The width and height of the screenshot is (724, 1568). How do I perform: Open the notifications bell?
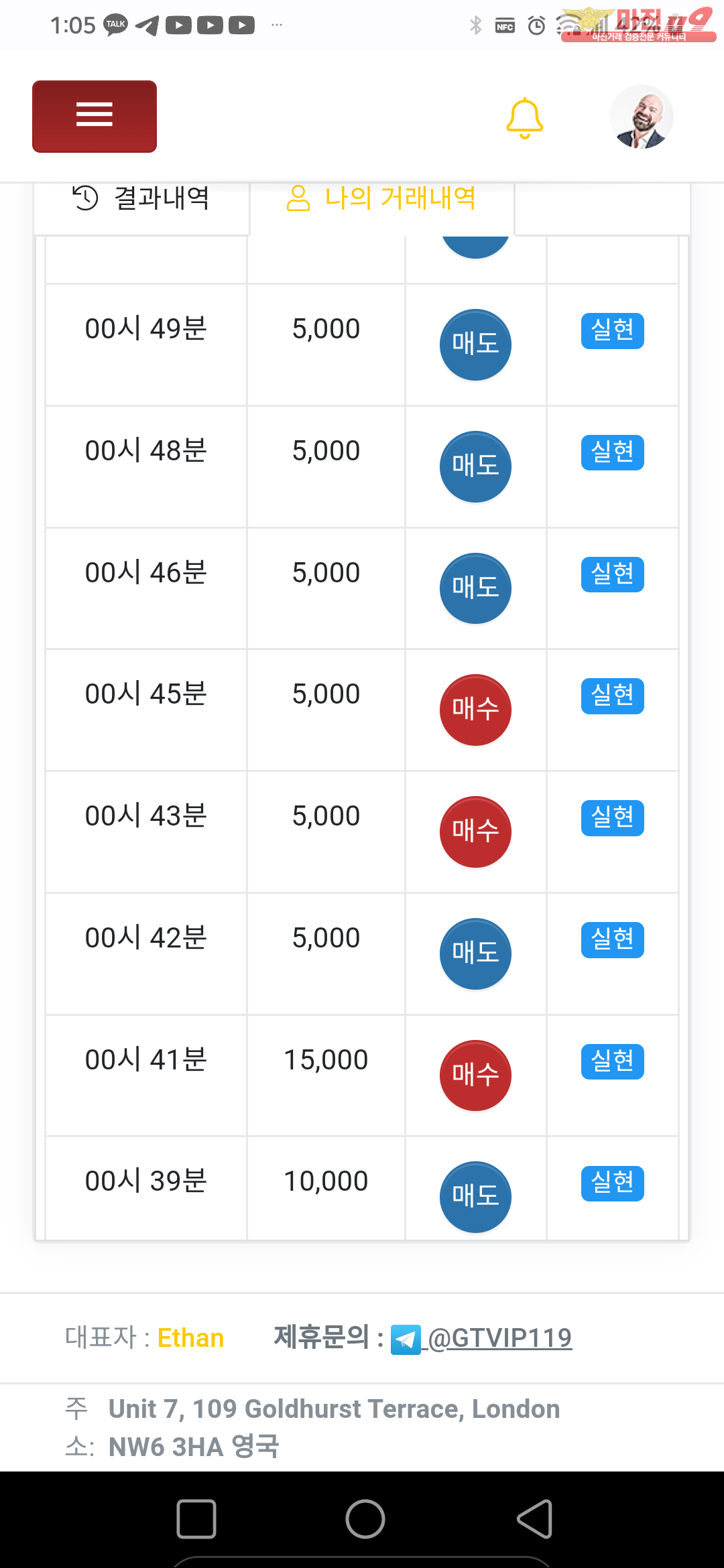pyautogui.click(x=524, y=118)
